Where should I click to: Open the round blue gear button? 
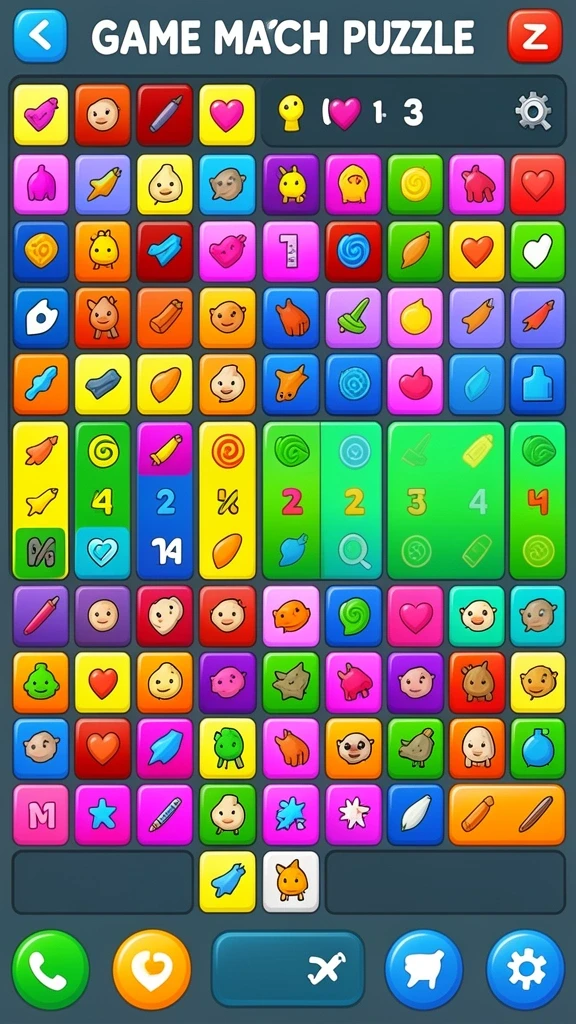pos(526,970)
